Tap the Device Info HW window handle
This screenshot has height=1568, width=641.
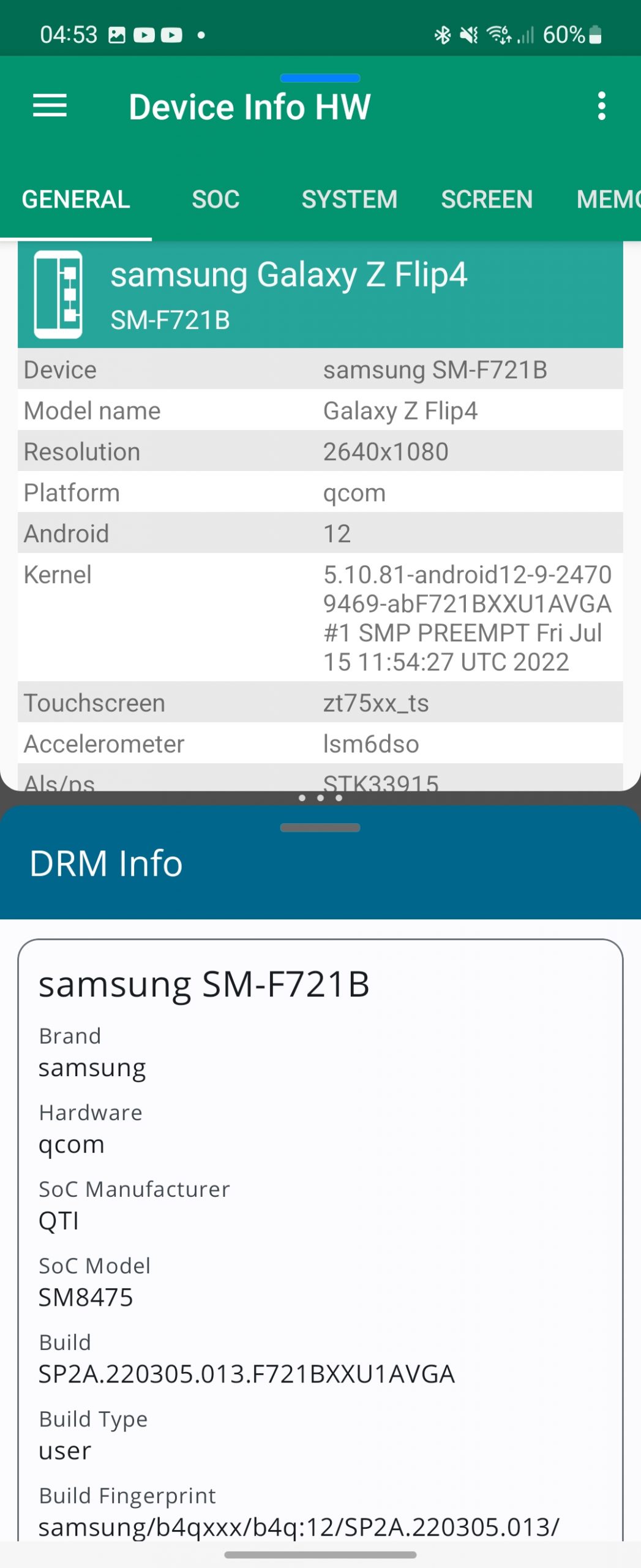(x=320, y=78)
